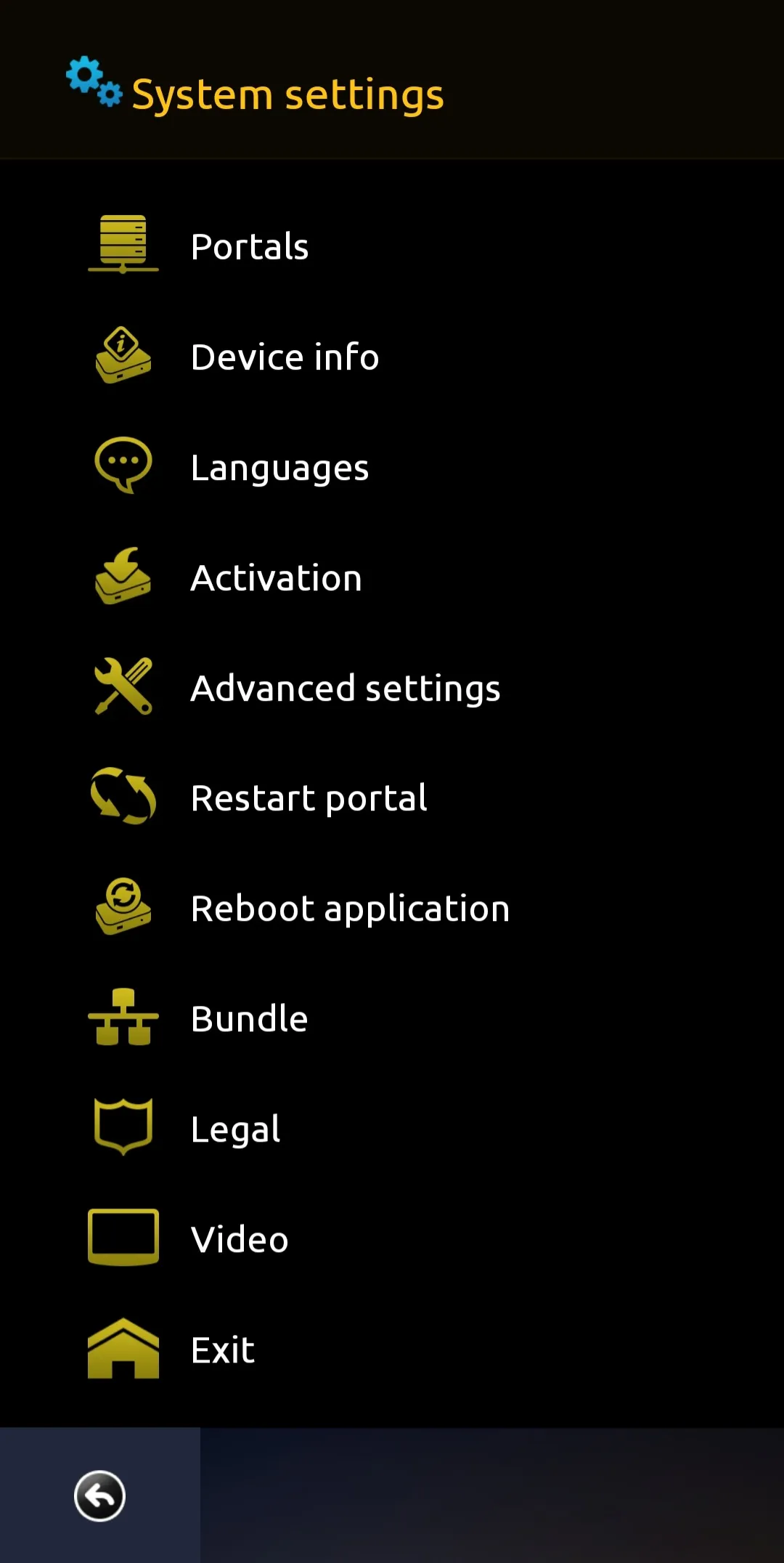Open the Languages settings entry

(279, 467)
